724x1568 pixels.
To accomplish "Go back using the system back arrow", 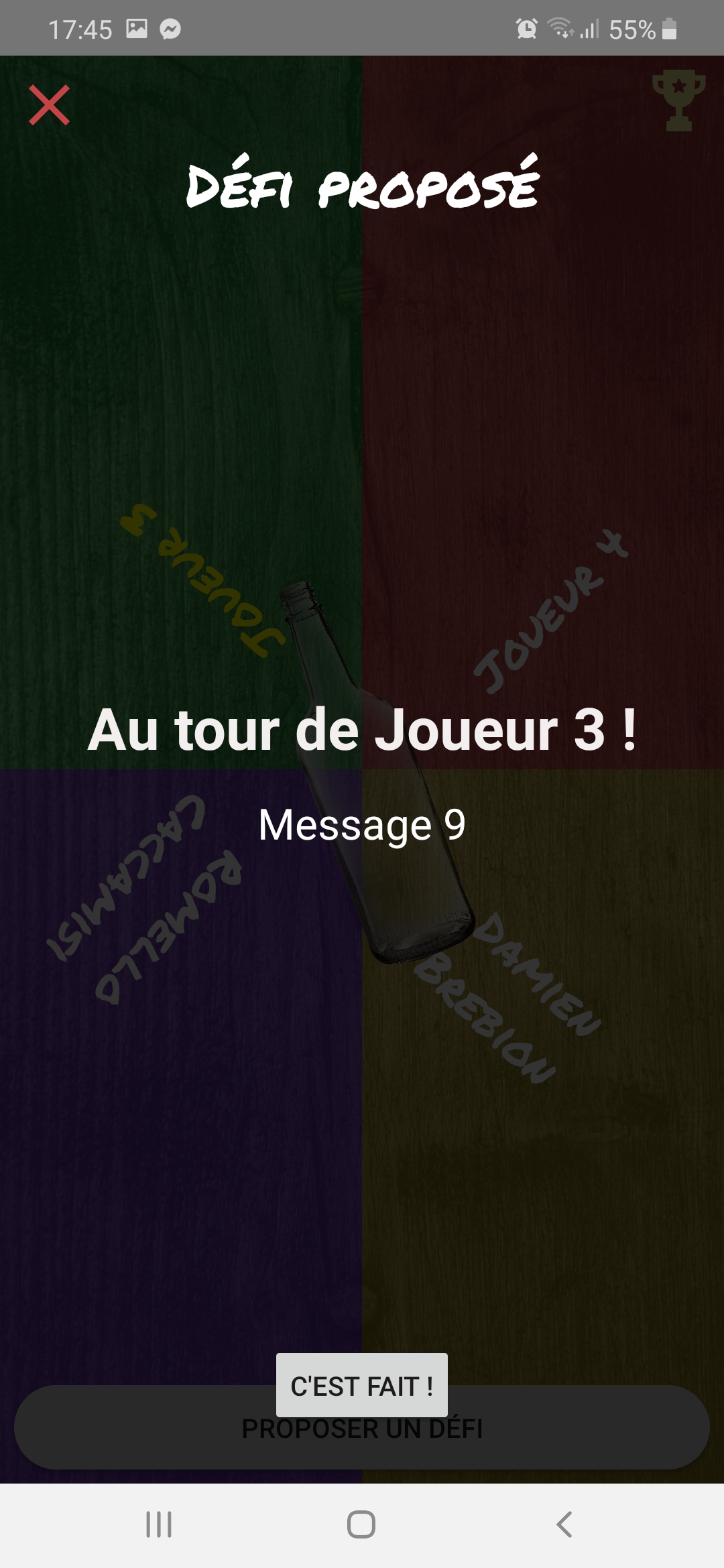I will pyautogui.click(x=564, y=1524).
